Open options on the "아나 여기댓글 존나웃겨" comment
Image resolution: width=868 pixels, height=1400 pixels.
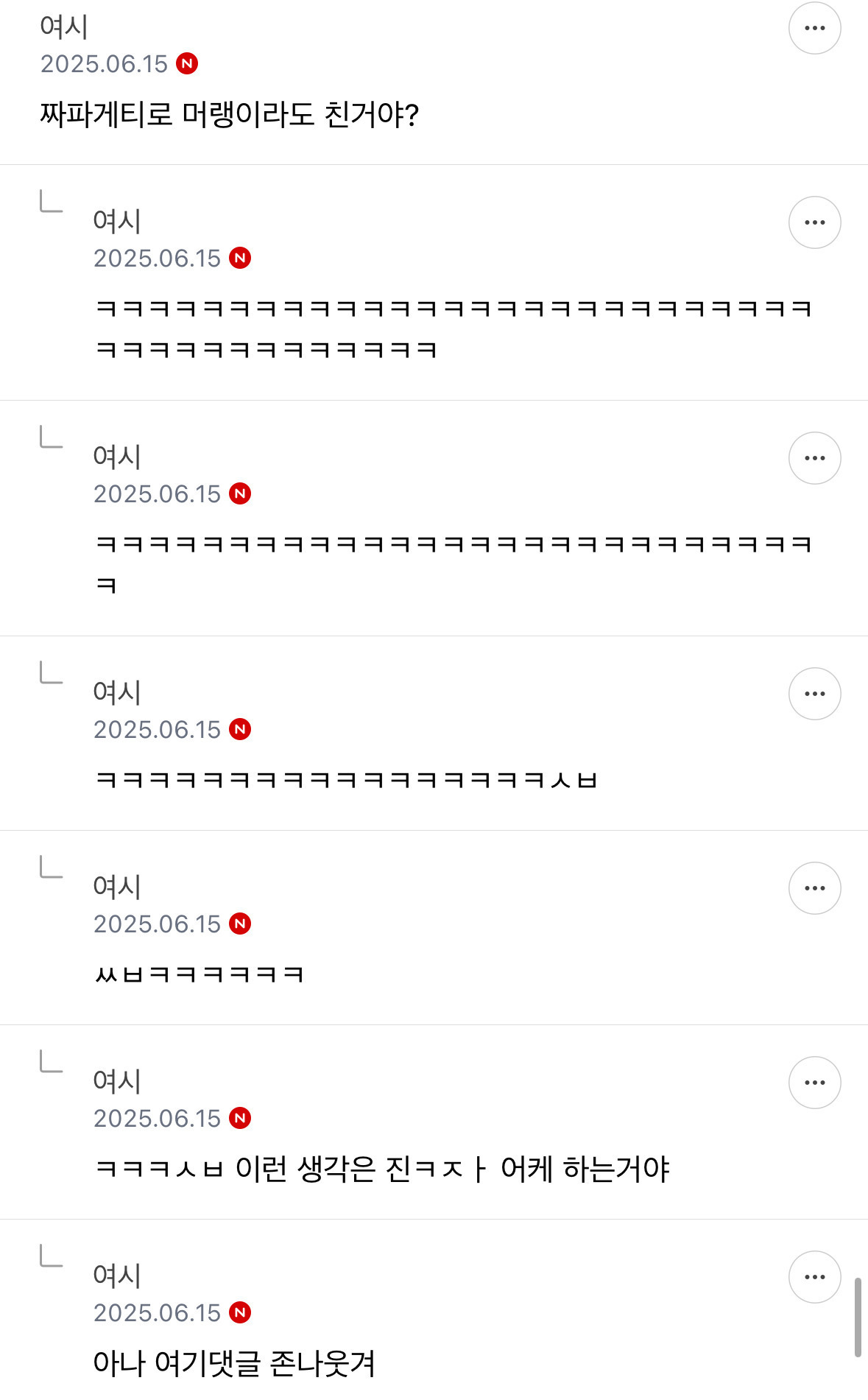tap(815, 1277)
